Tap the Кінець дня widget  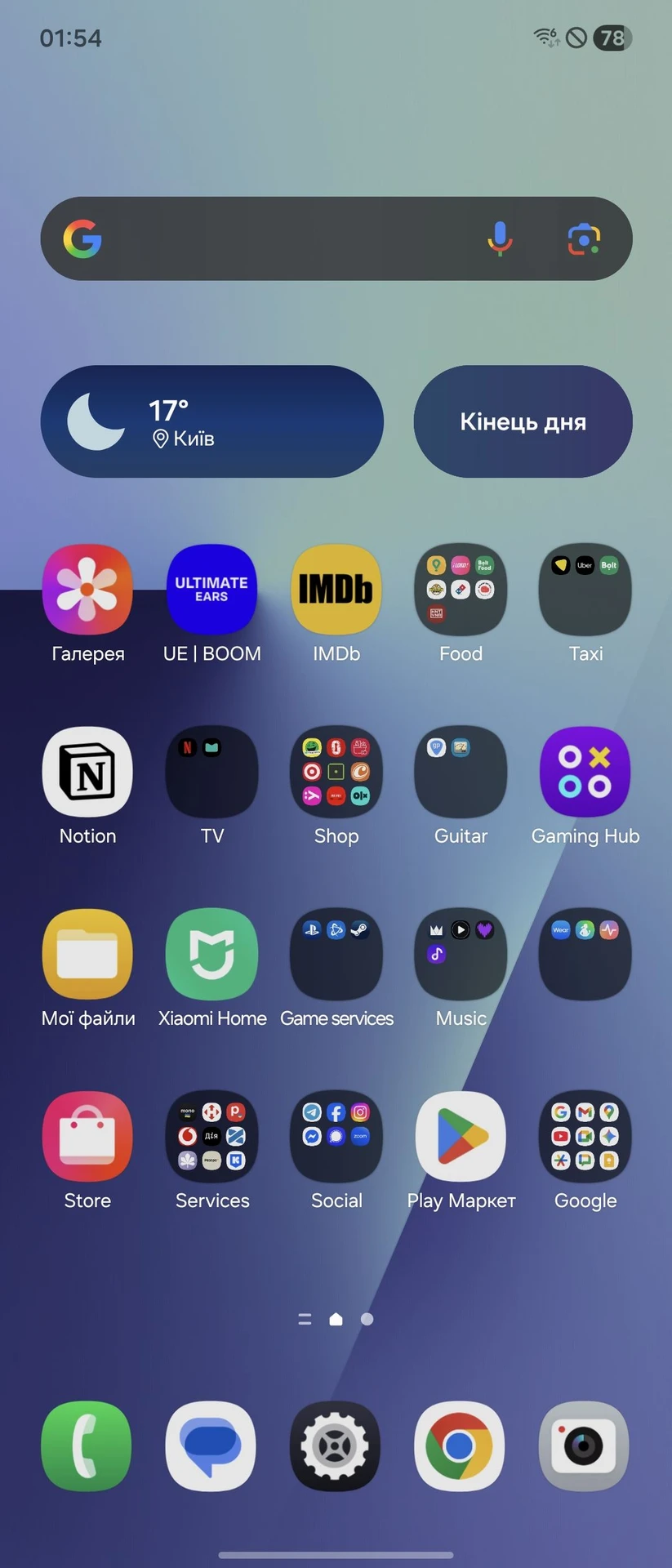click(523, 421)
